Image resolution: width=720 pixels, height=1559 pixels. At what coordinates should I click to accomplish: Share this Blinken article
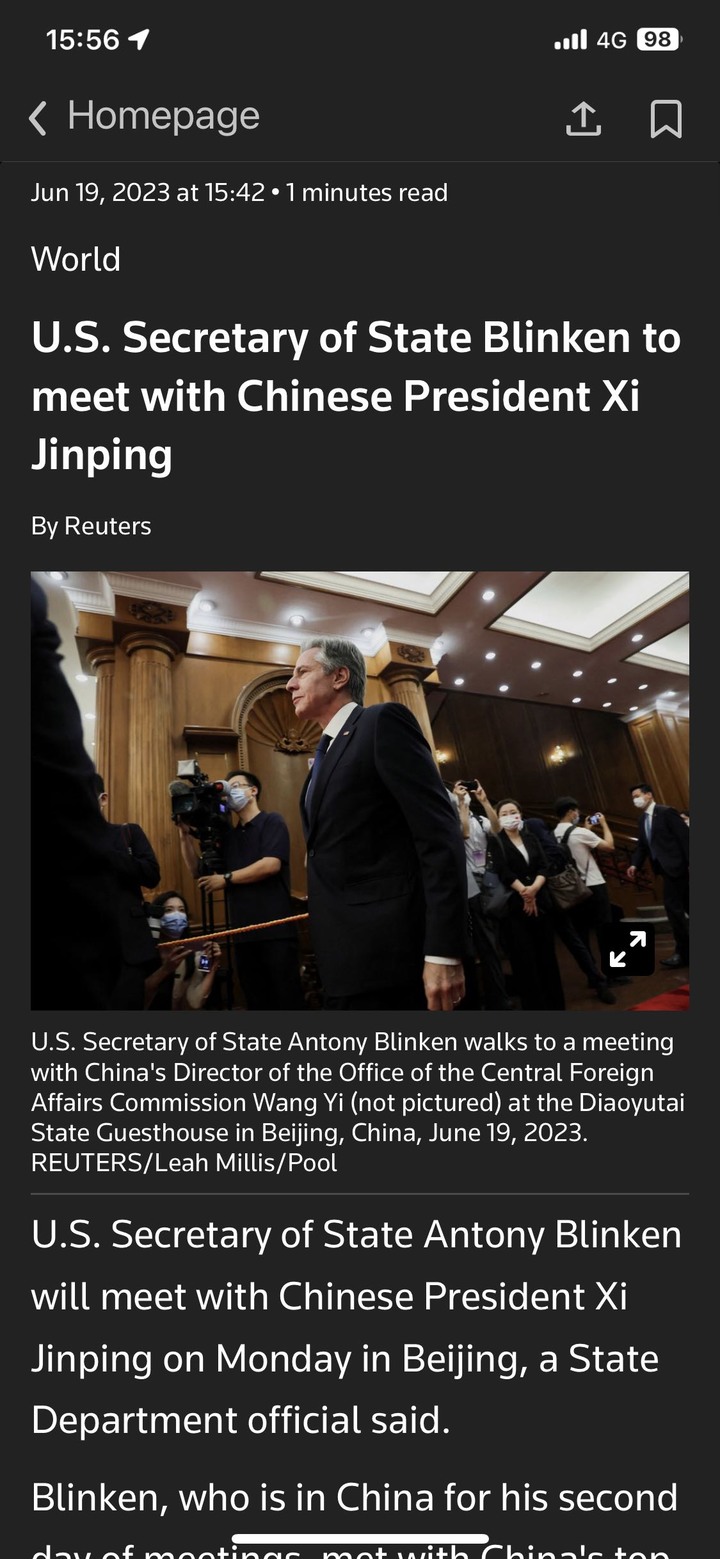click(583, 119)
